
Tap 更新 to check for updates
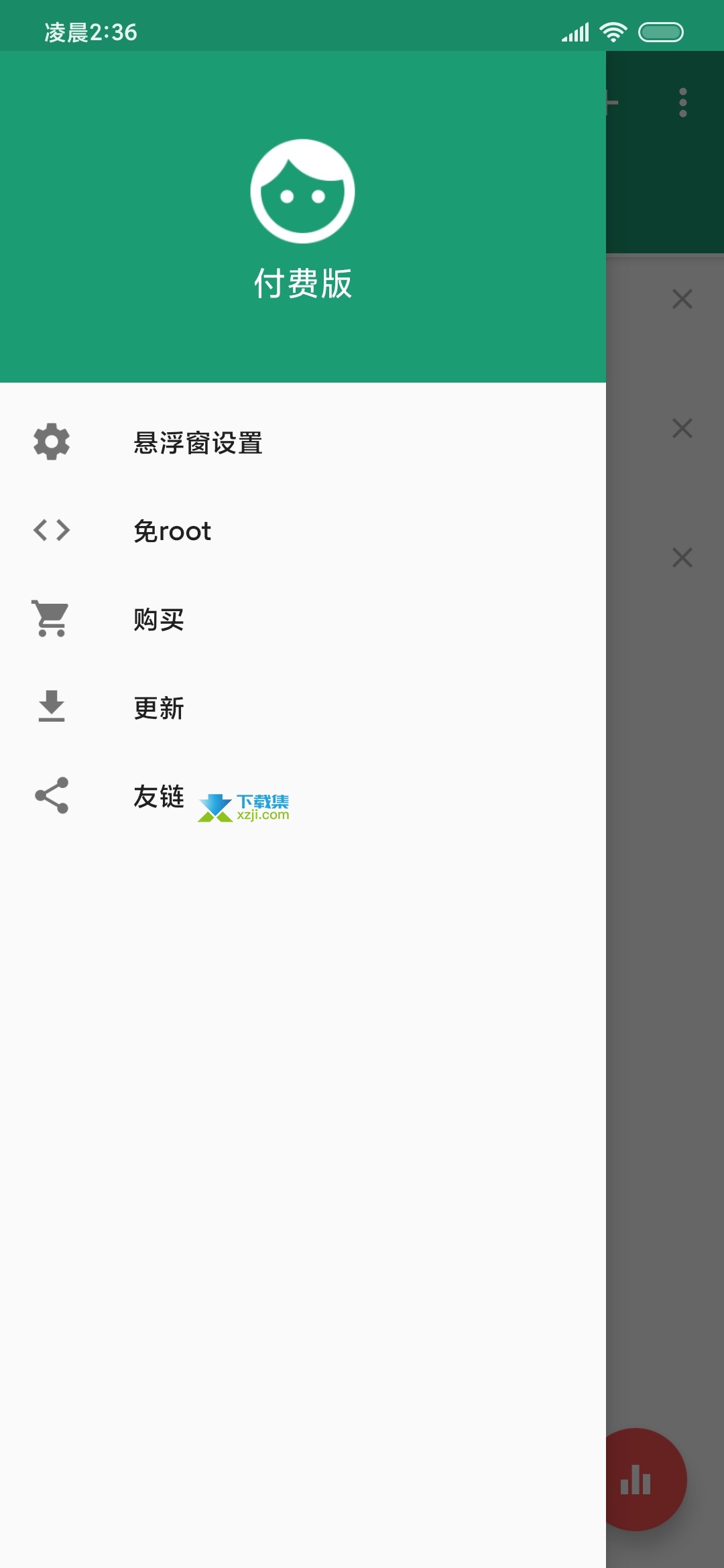(x=303, y=708)
